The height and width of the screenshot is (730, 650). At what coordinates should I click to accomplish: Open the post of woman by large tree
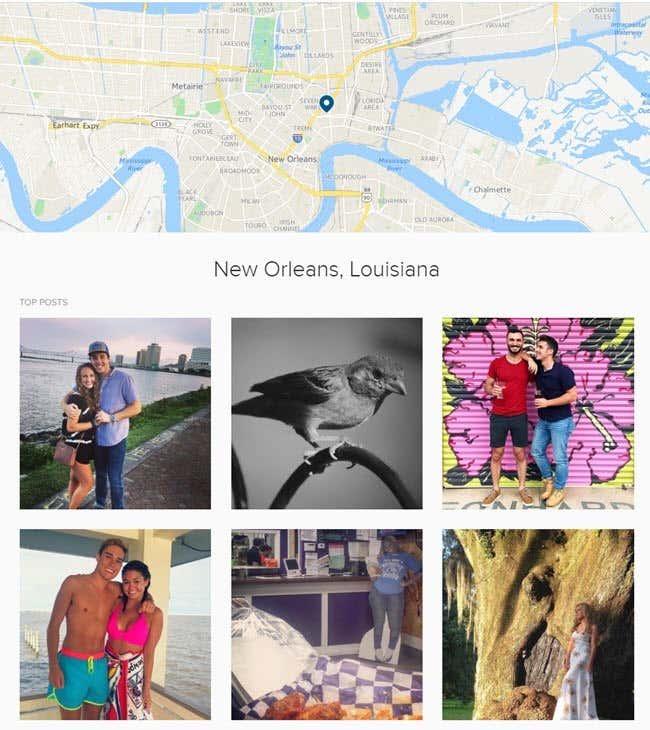[x=538, y=624]
